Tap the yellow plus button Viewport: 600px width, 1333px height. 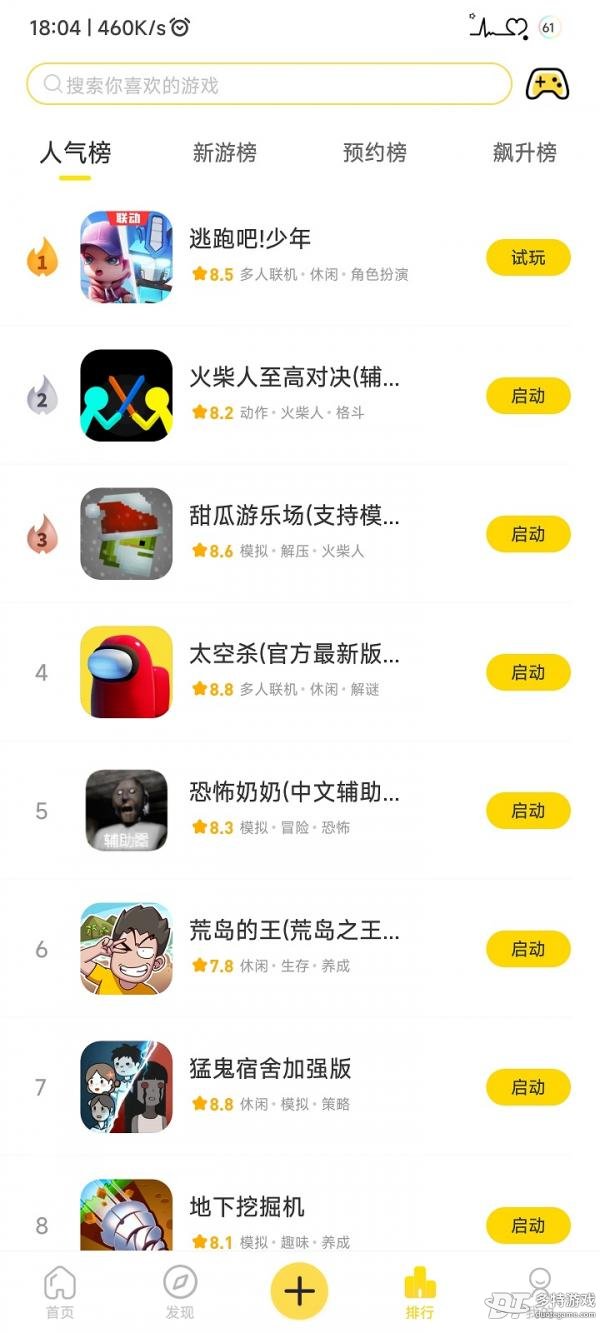pos(299,1291)
